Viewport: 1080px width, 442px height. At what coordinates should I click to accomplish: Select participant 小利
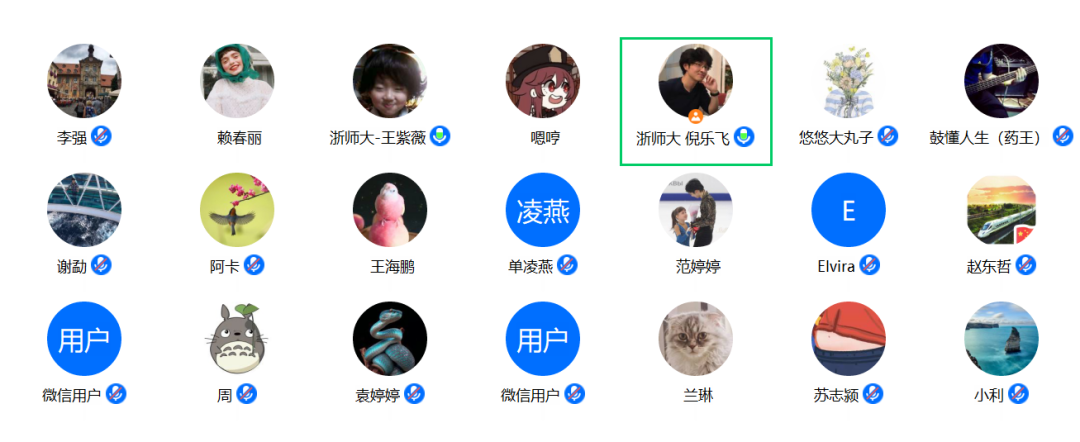click(1001, 339)
